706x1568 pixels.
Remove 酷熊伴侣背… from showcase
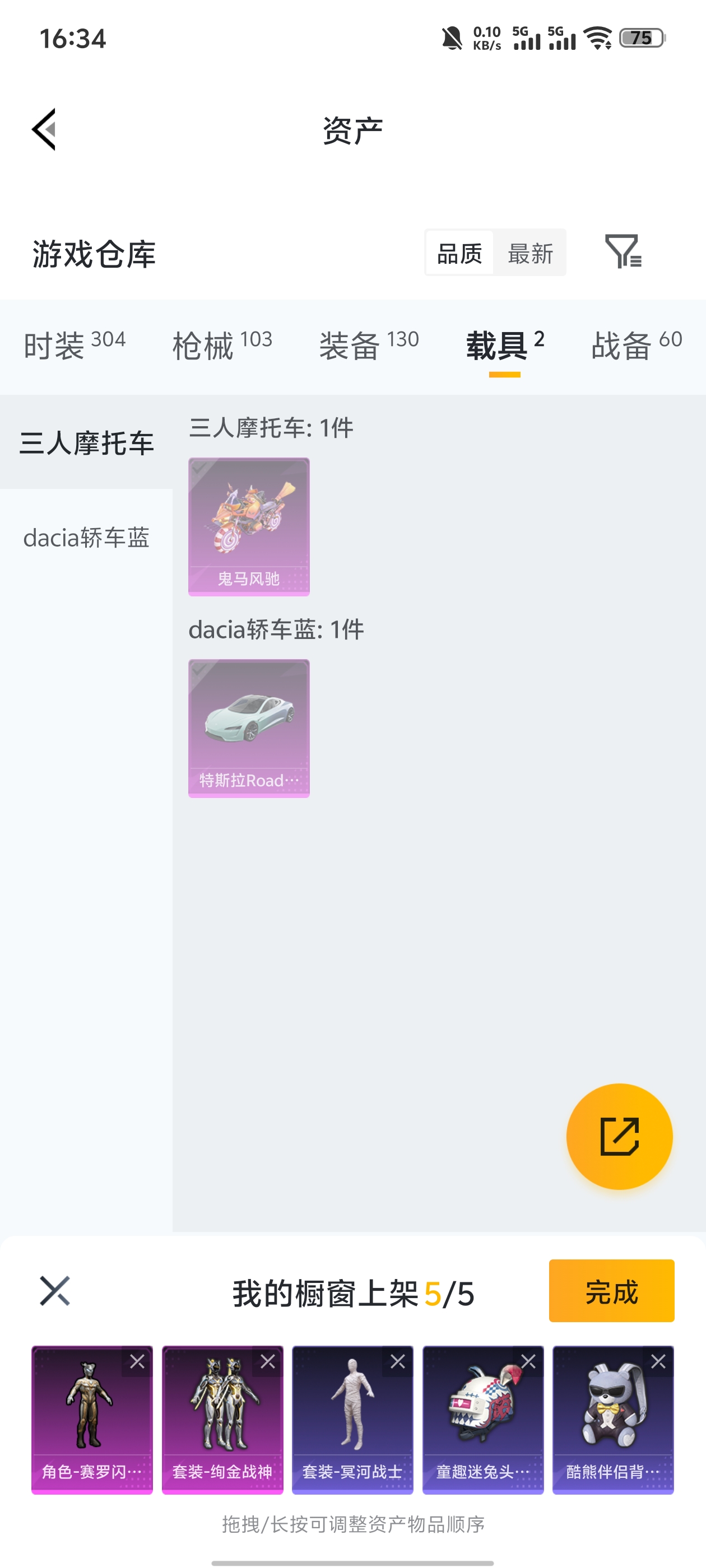coord(658,1362)
